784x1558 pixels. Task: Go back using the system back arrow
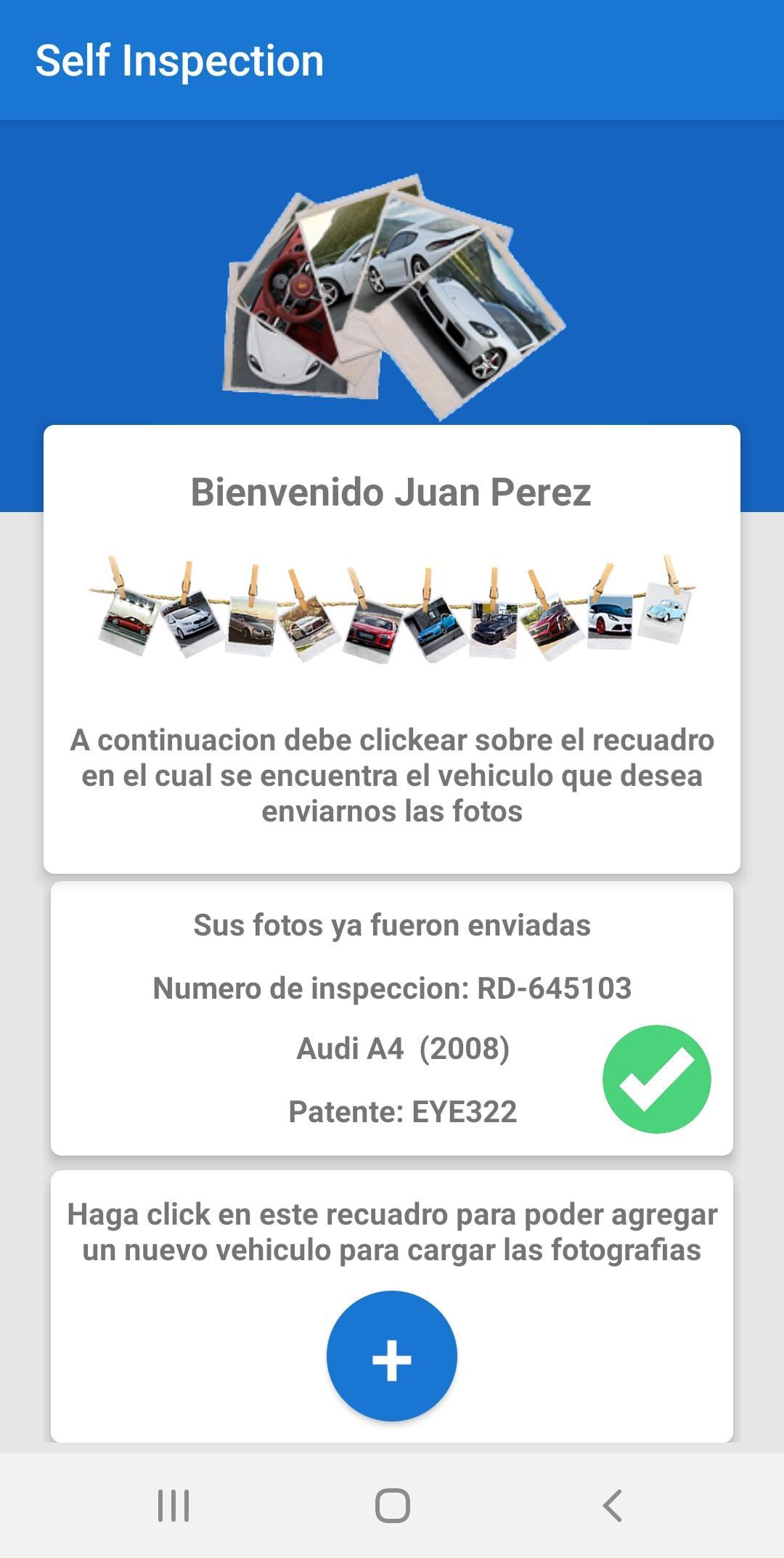point(612,1505)
